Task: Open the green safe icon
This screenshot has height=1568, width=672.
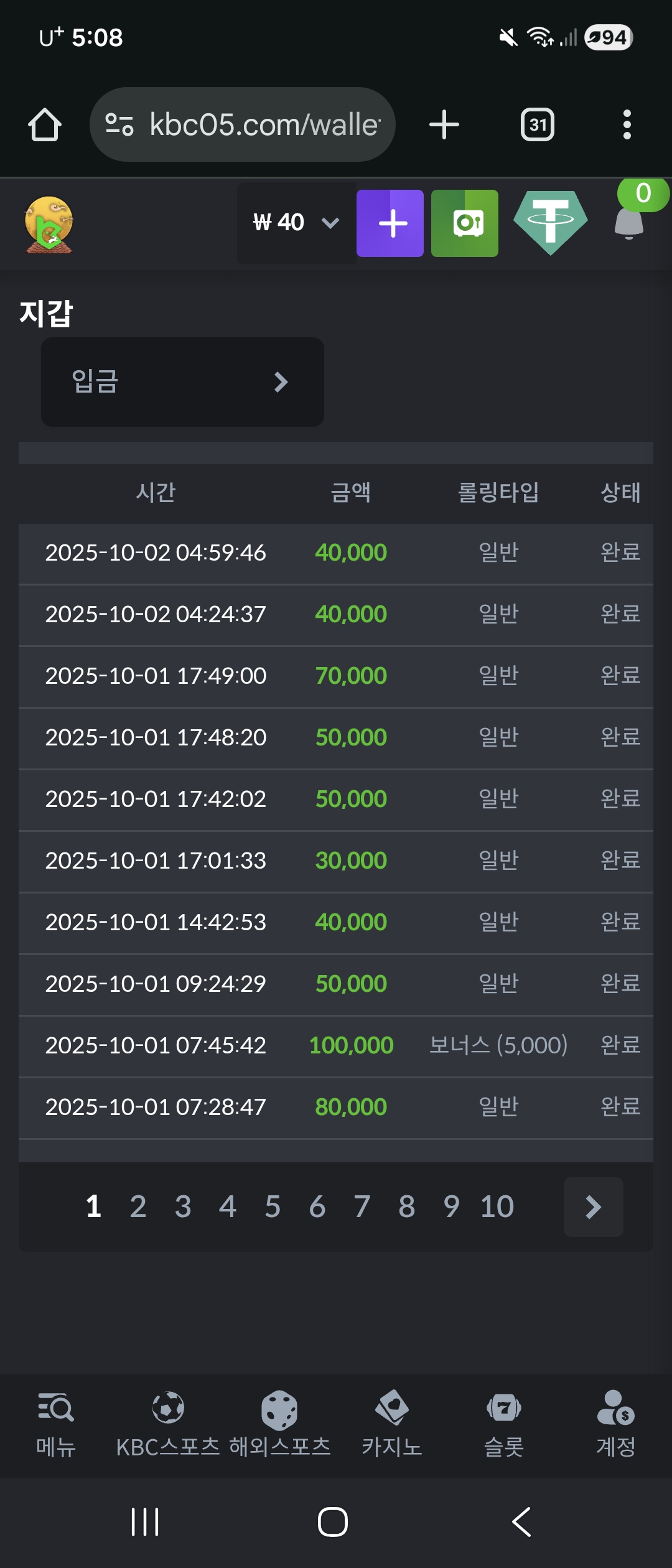Action: point(465,223)
